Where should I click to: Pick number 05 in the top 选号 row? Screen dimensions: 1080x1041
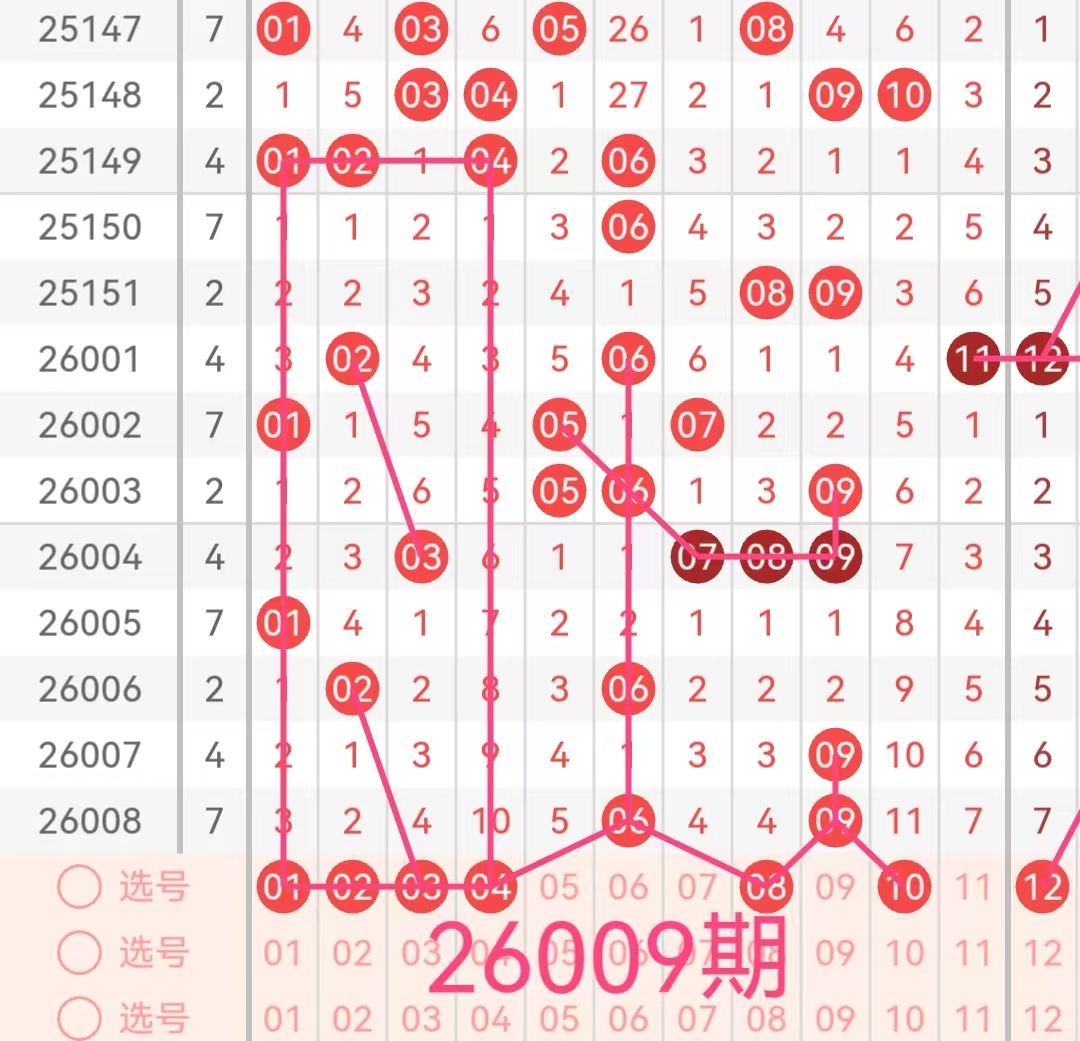tap(559, 887)
